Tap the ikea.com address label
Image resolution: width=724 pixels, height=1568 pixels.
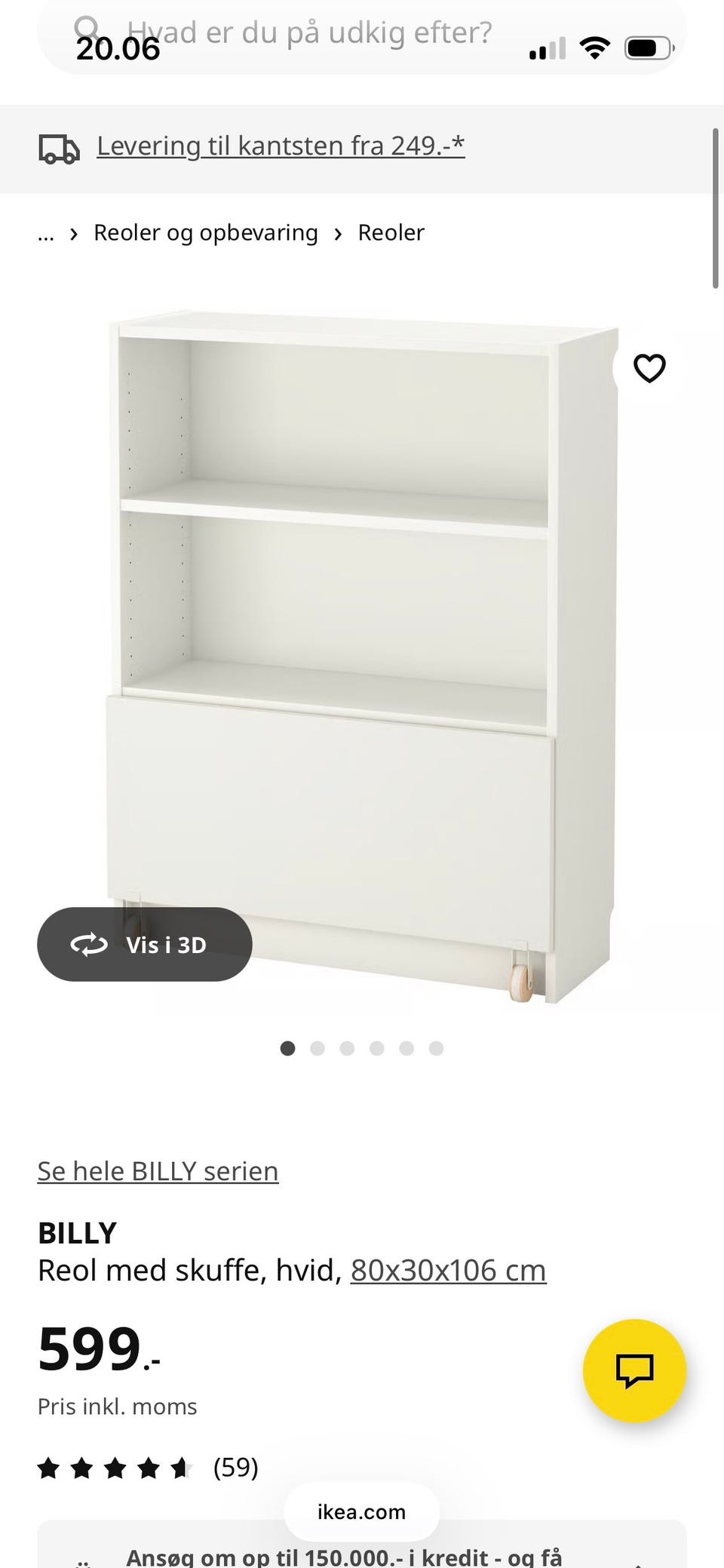tap(361, 1511)
